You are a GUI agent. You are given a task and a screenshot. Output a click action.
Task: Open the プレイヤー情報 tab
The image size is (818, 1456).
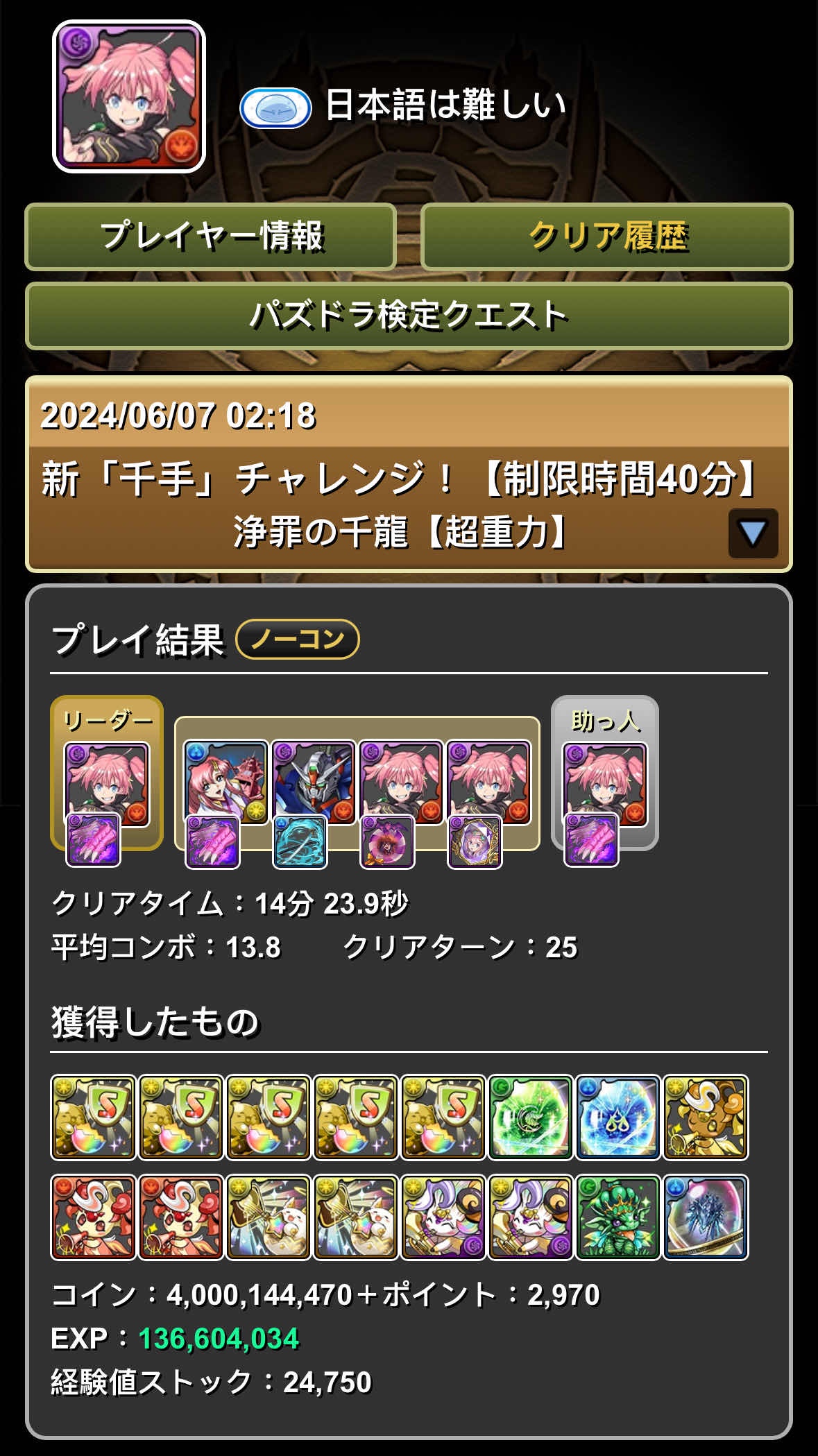(x=210, y=237)
